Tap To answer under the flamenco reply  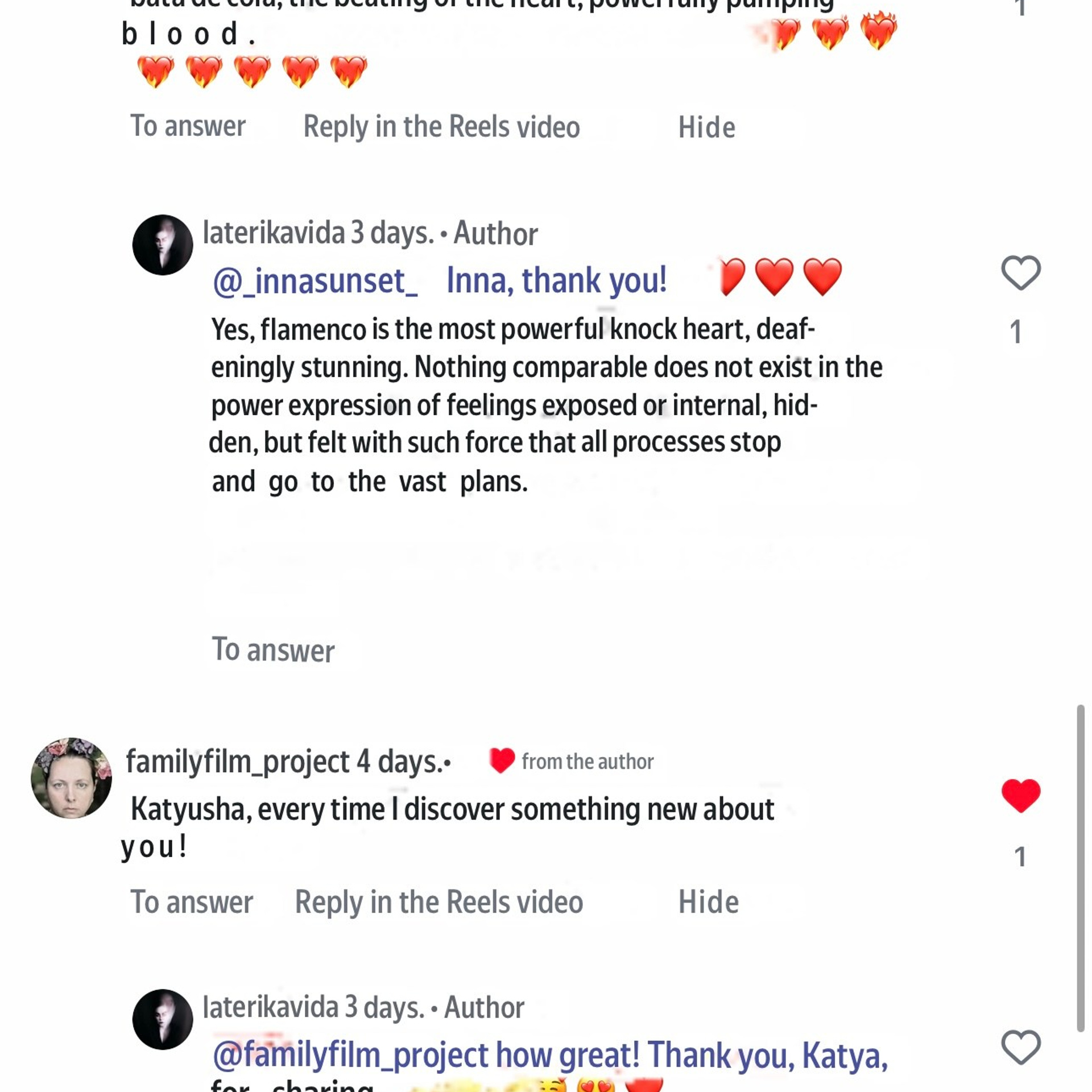(273, 650)
